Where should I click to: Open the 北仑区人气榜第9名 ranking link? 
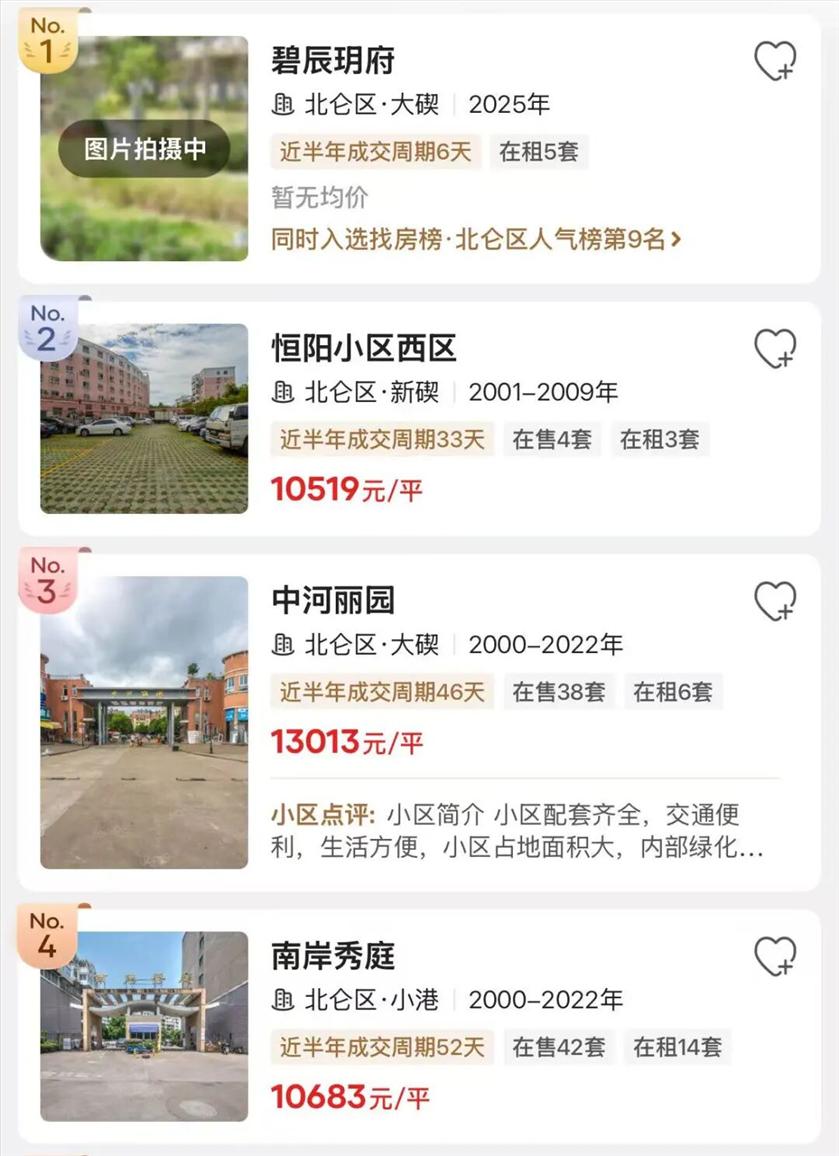(476, 240)
